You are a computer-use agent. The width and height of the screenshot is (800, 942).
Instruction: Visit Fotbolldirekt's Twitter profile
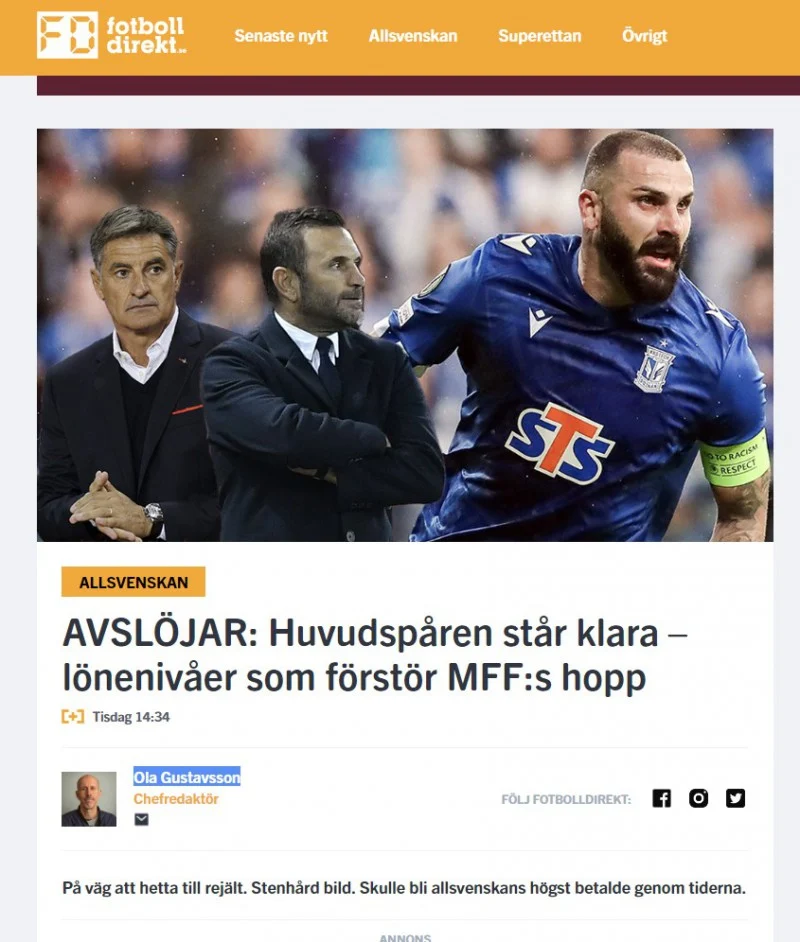pyautogui.click(x=735, y=798)
